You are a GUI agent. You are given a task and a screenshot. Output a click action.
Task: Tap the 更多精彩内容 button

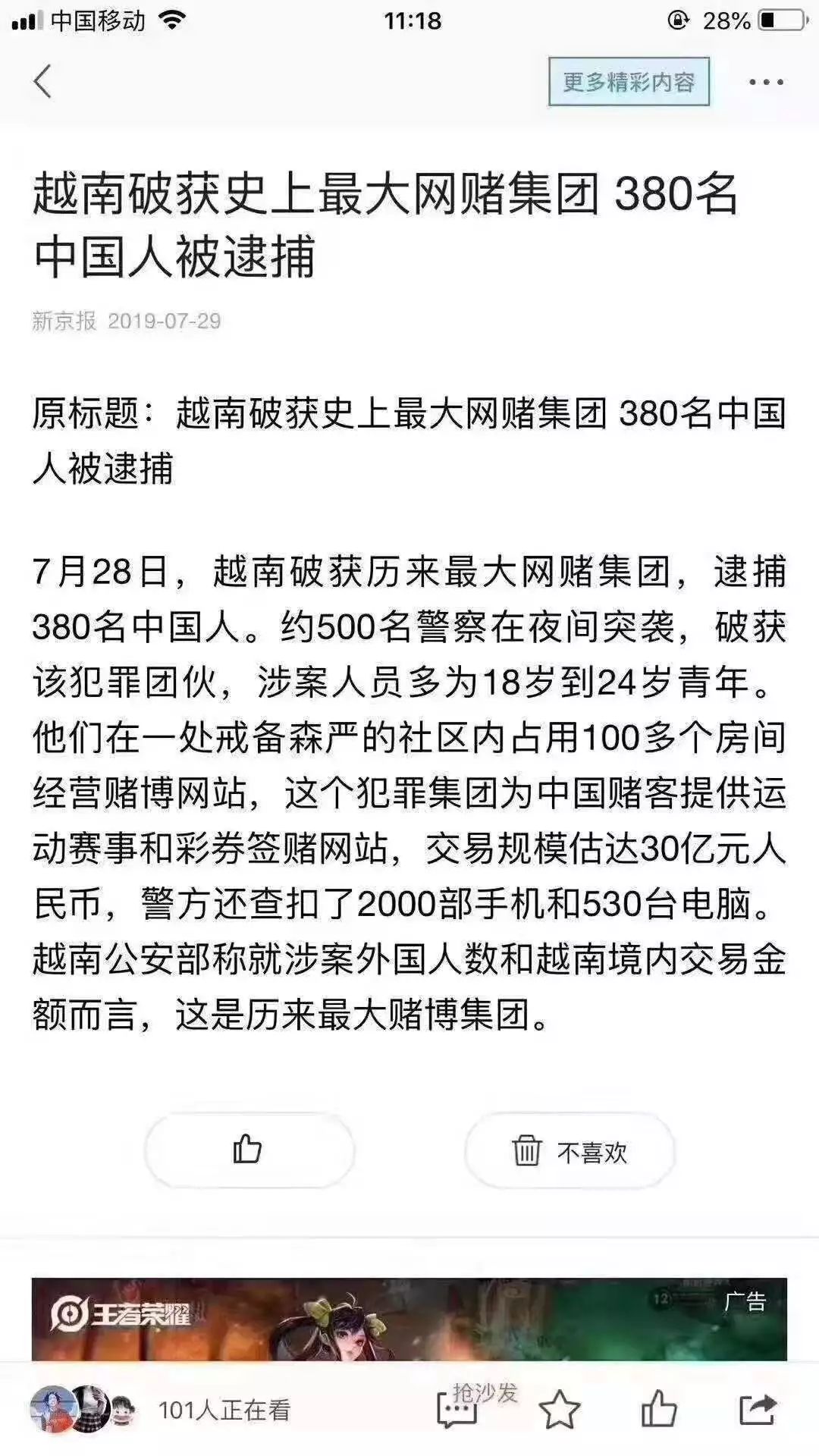click(629, 81)
